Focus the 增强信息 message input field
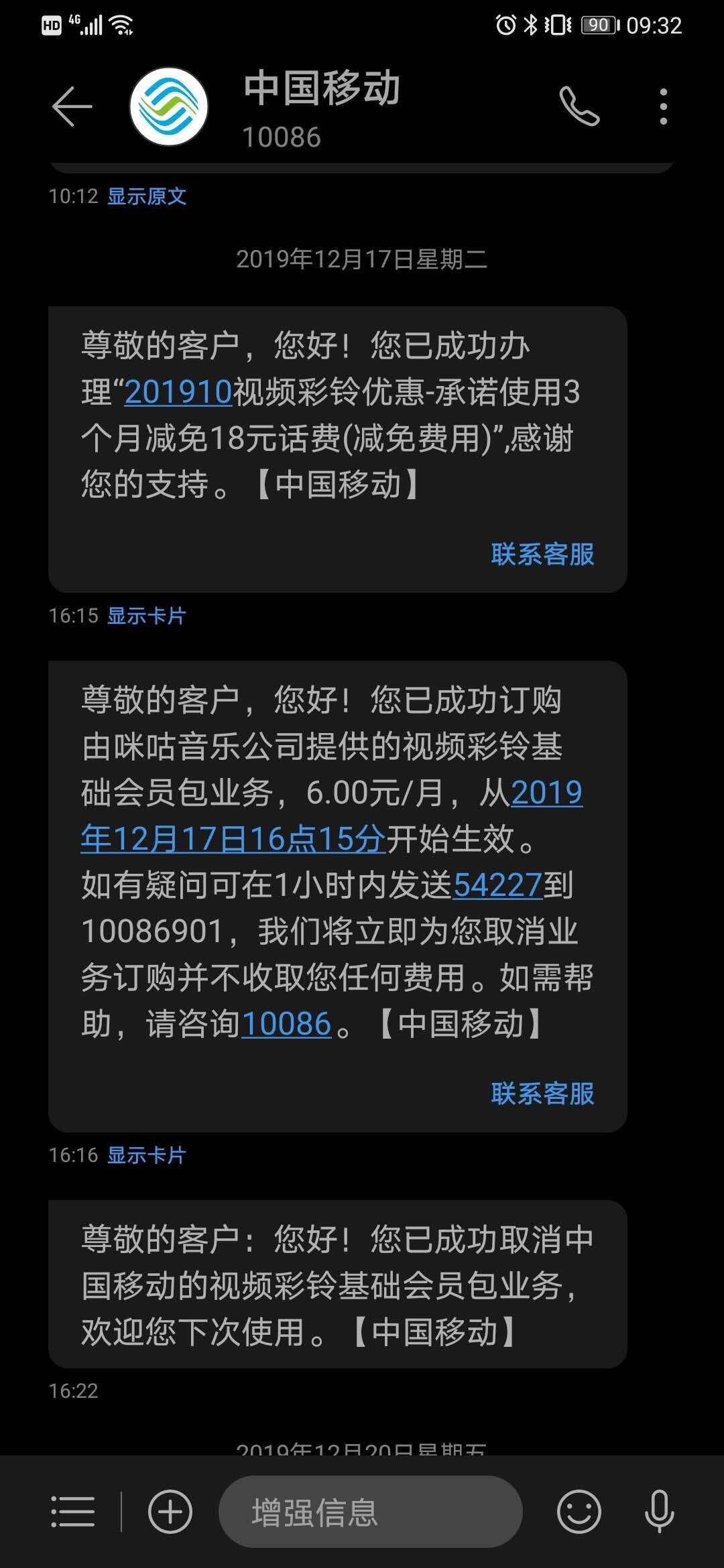 [x=370, y=1512]
